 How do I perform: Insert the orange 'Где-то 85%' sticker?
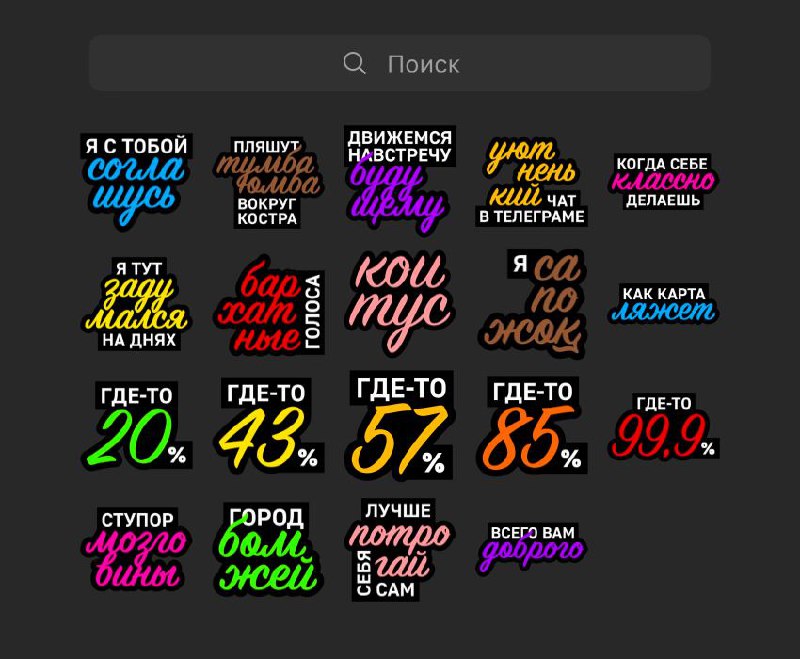click(534, 425)
